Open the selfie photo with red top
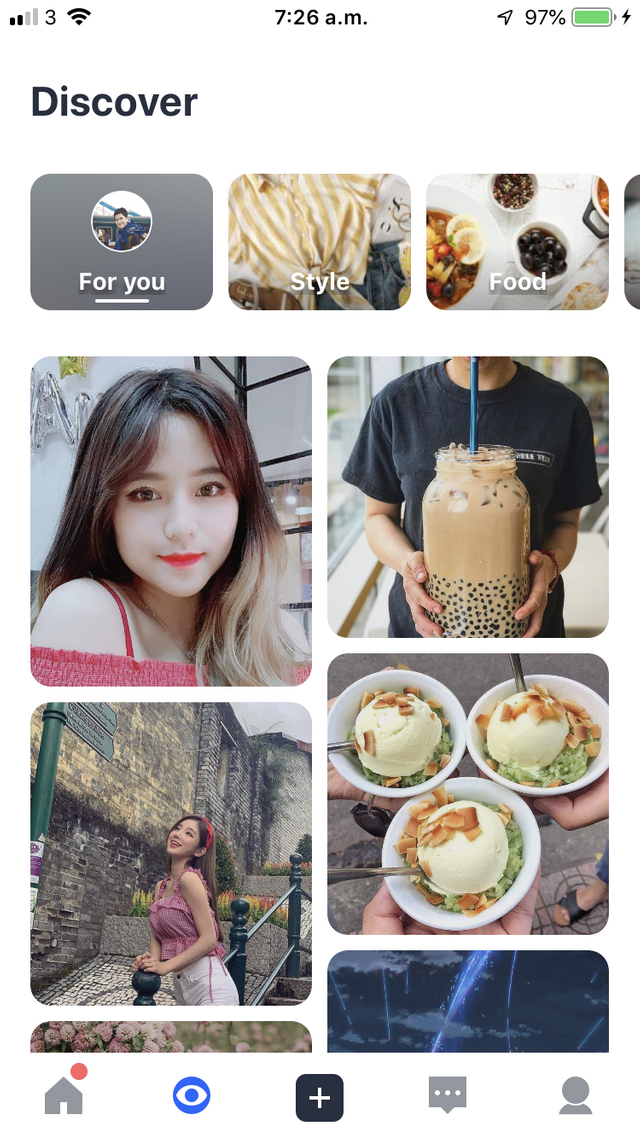Image resolution: width=640 pixels, height=1138 pixels. tap(171, 521)
